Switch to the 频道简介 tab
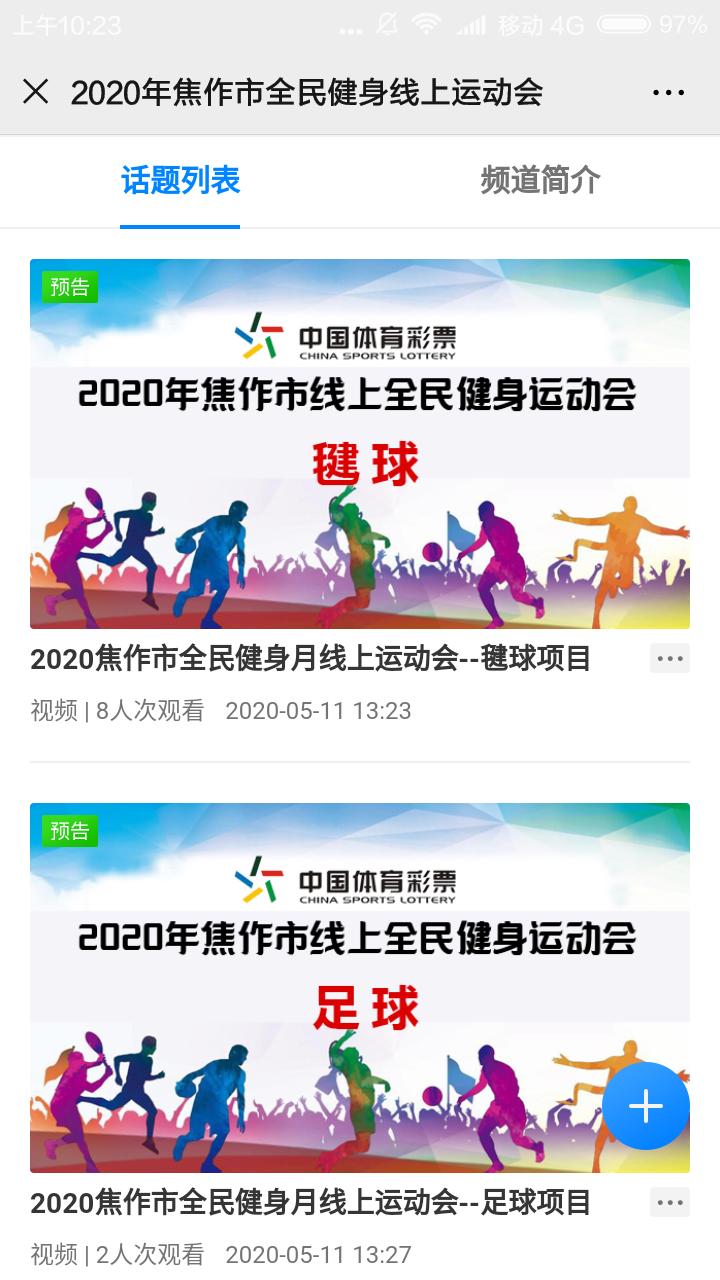Image resolution: width=720 pixels, height=1280 pixels. click(x=540, y=181)
